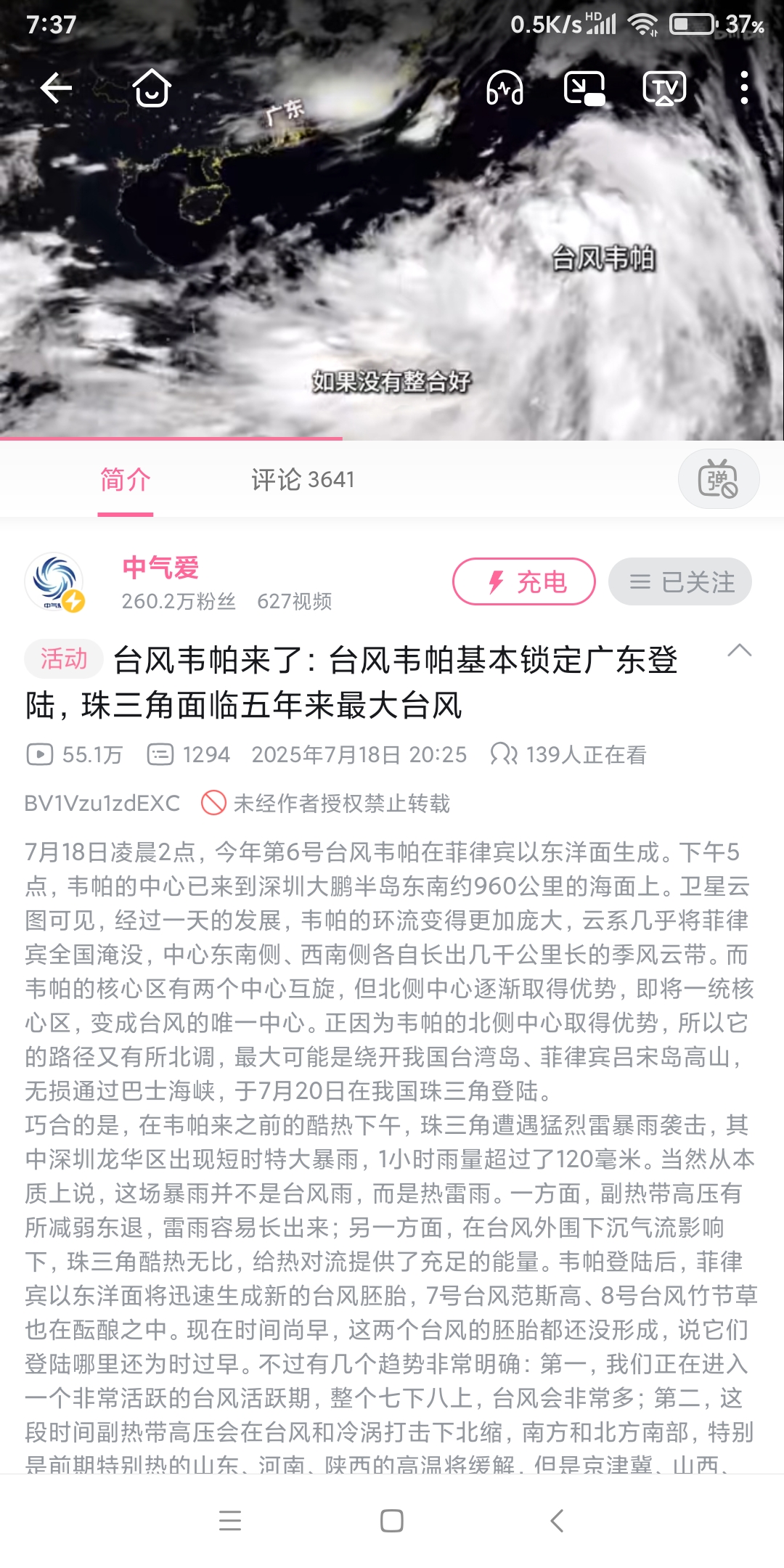Go back from the video page

56,89
